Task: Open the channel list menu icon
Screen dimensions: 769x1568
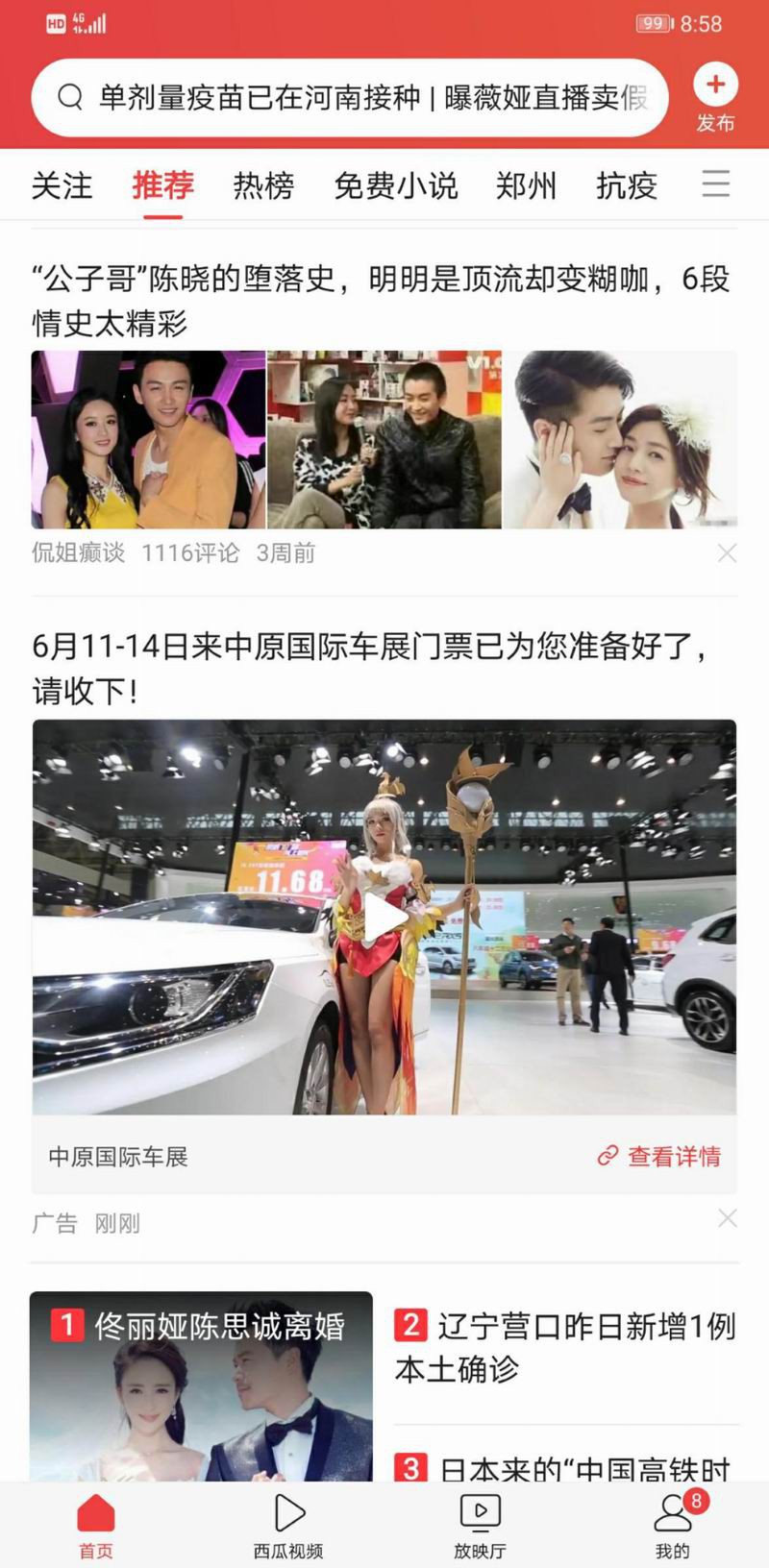Action: 716,184
